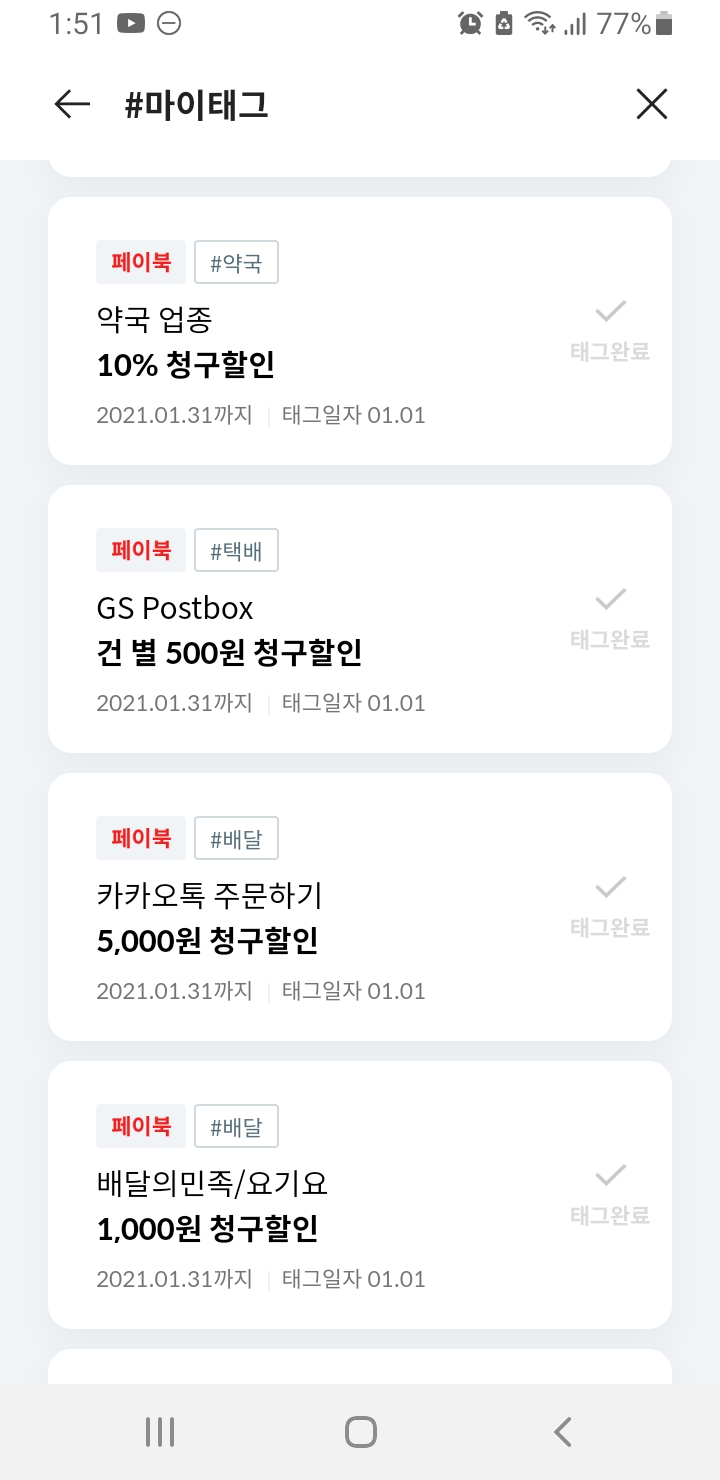
Task: Go to the system home screen
Action: coord(360,1432)
